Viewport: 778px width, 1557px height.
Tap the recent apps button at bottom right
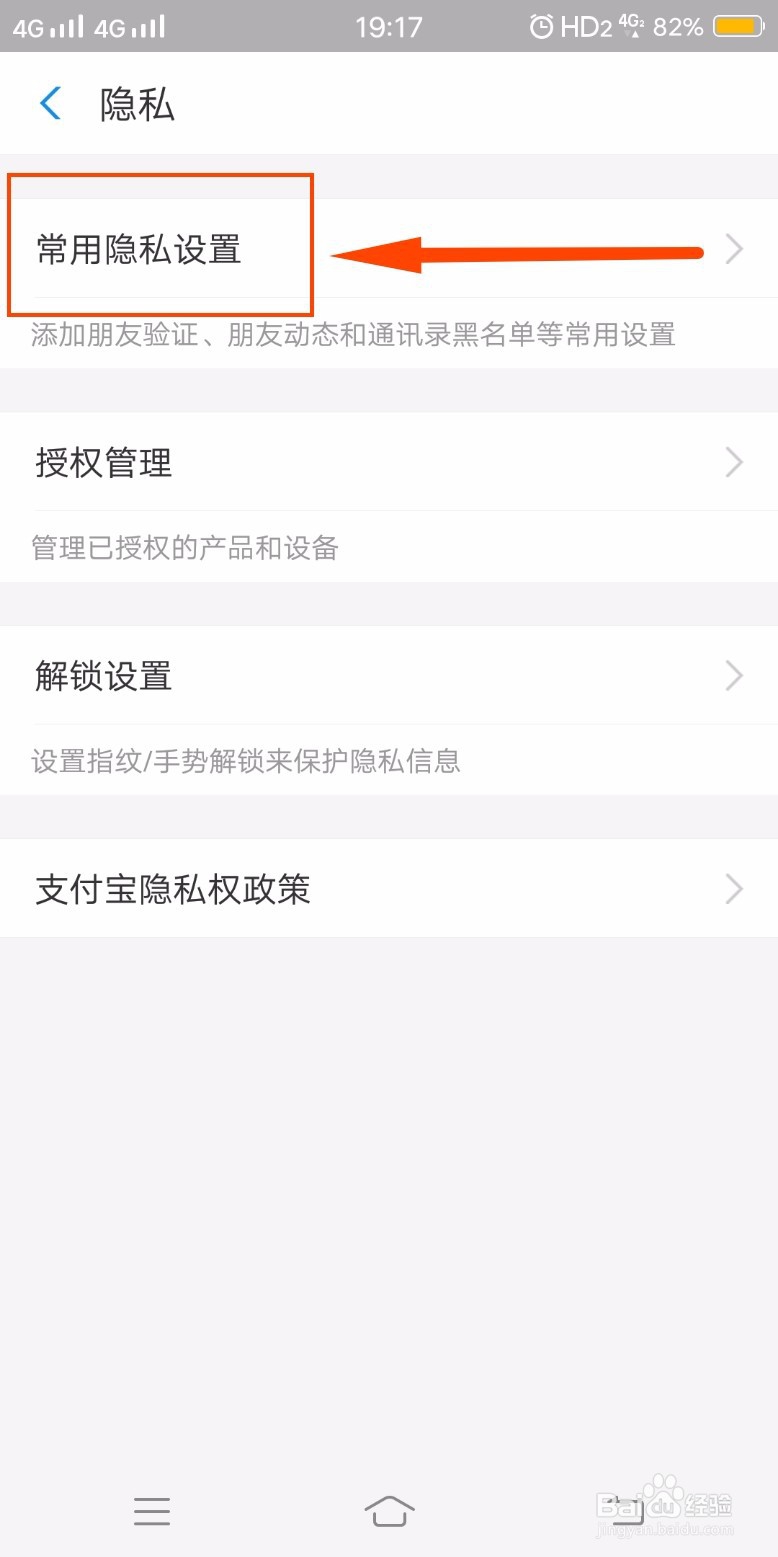[x=627, y=1510]
